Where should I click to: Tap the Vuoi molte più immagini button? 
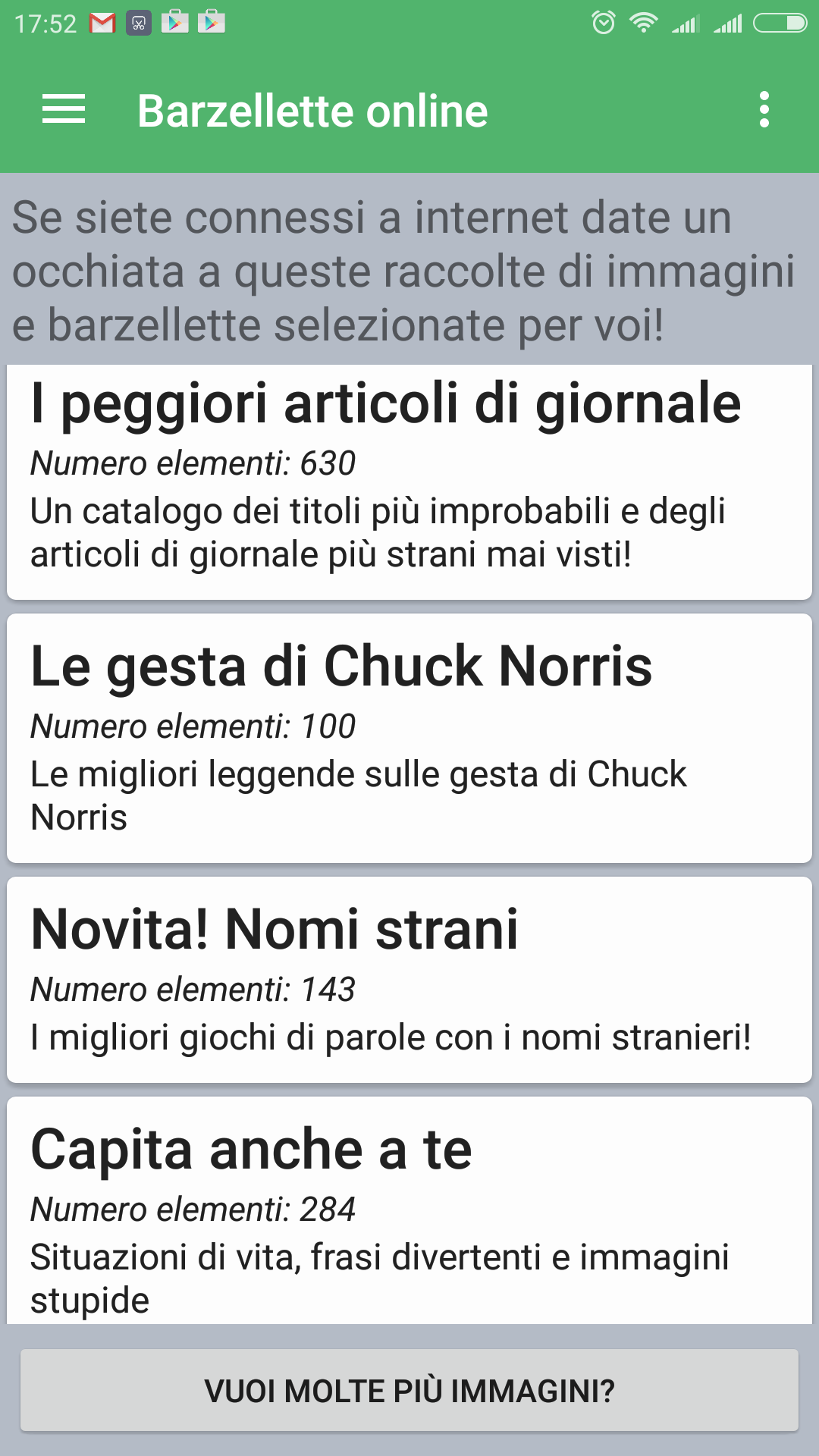point(409,1391)
